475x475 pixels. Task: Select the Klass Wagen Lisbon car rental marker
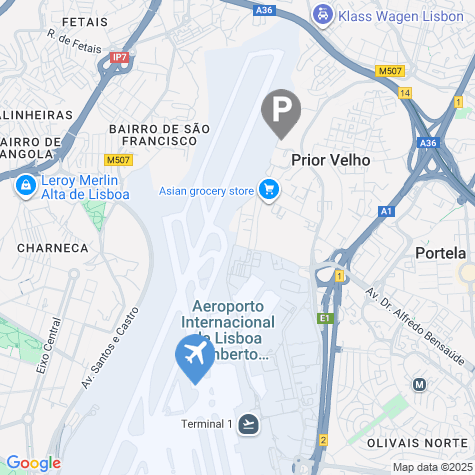tap(323, 16)
